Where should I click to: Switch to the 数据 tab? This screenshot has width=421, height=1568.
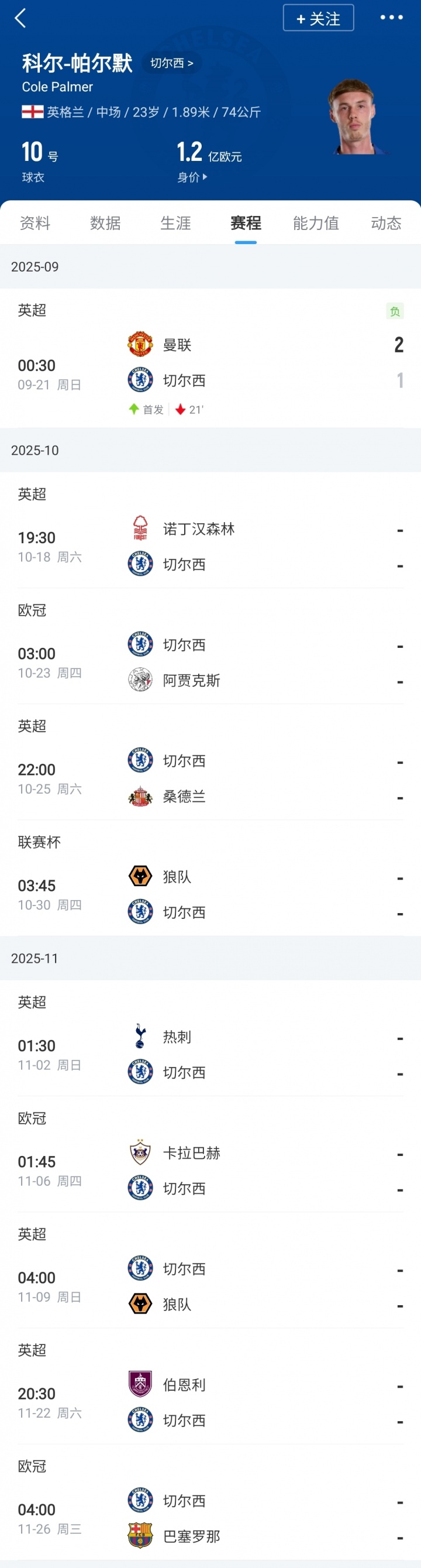(105, 224)
